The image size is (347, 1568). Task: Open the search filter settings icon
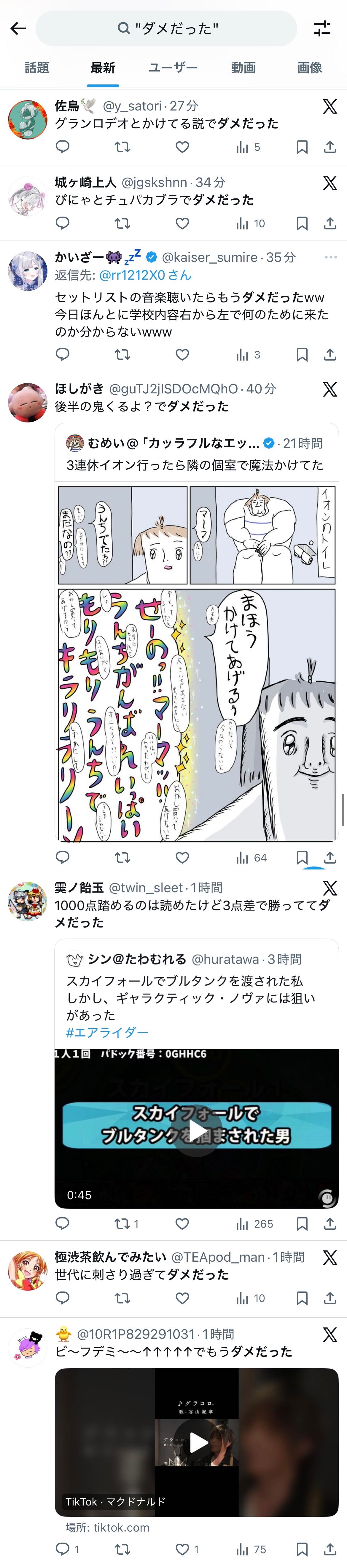pyautogui.click(x=321, y=28)
